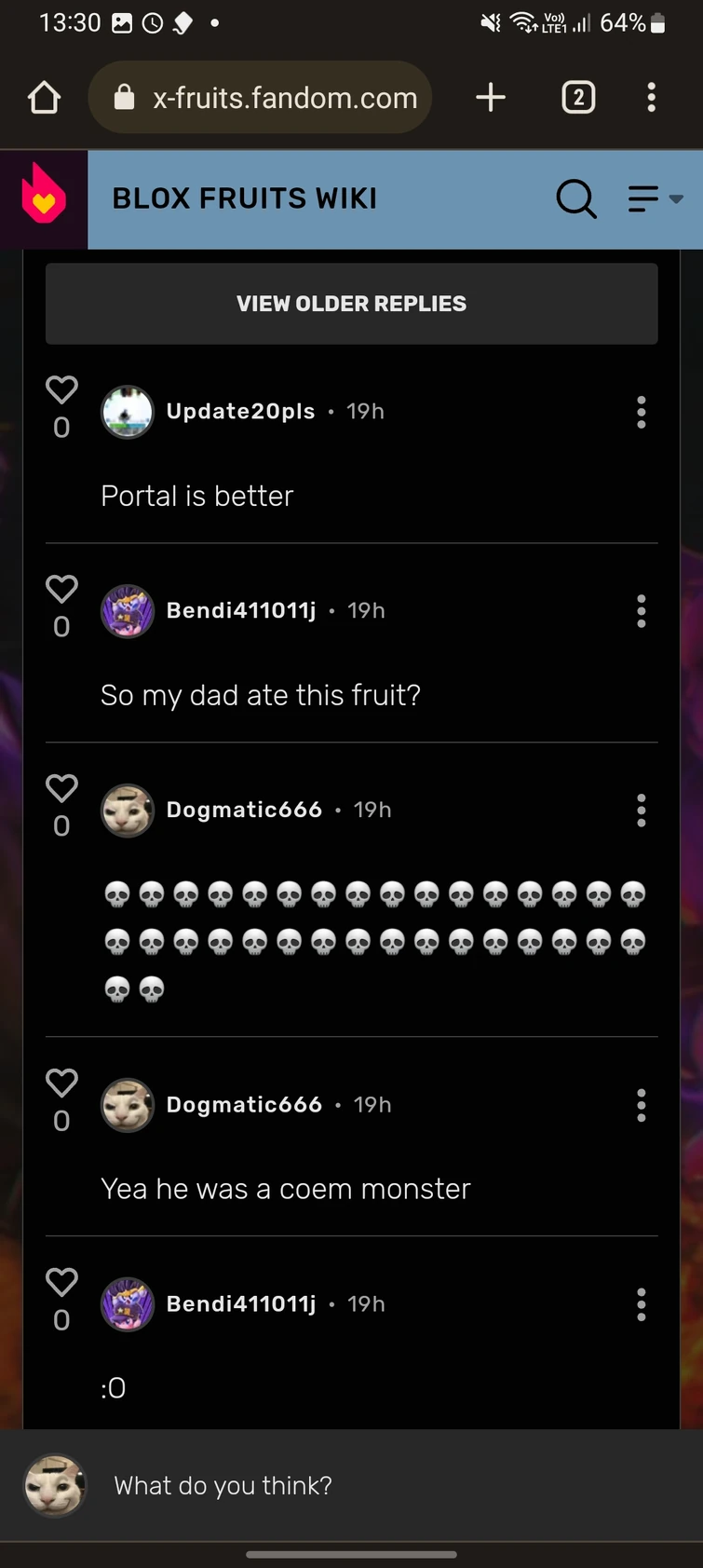Open options for the skull emoji reply
The image size is (703, 1568).
click(x=641, y=811)
